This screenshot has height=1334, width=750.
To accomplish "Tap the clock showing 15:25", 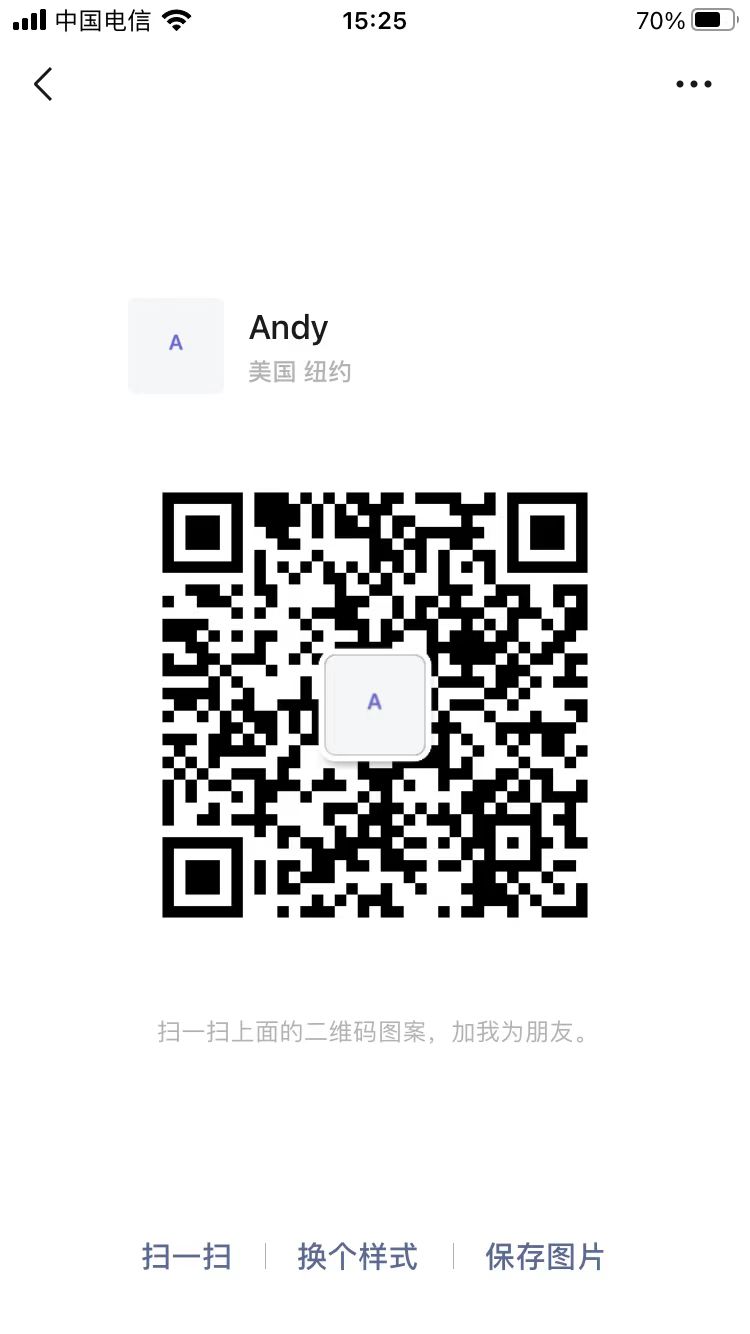I will (x=375, y=19).
